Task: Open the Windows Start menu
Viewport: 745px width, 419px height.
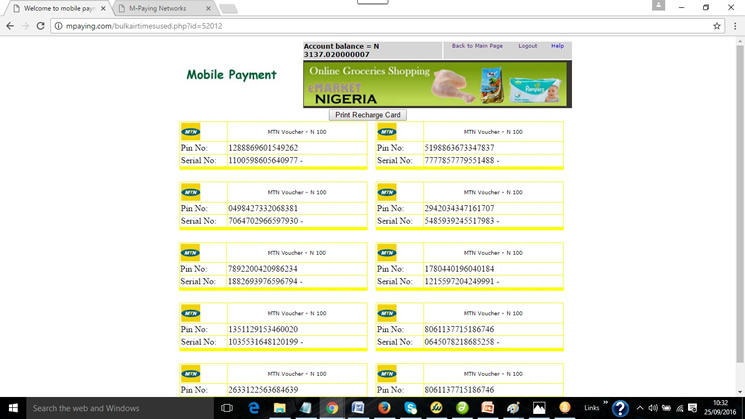Action: tap(11, 408)
